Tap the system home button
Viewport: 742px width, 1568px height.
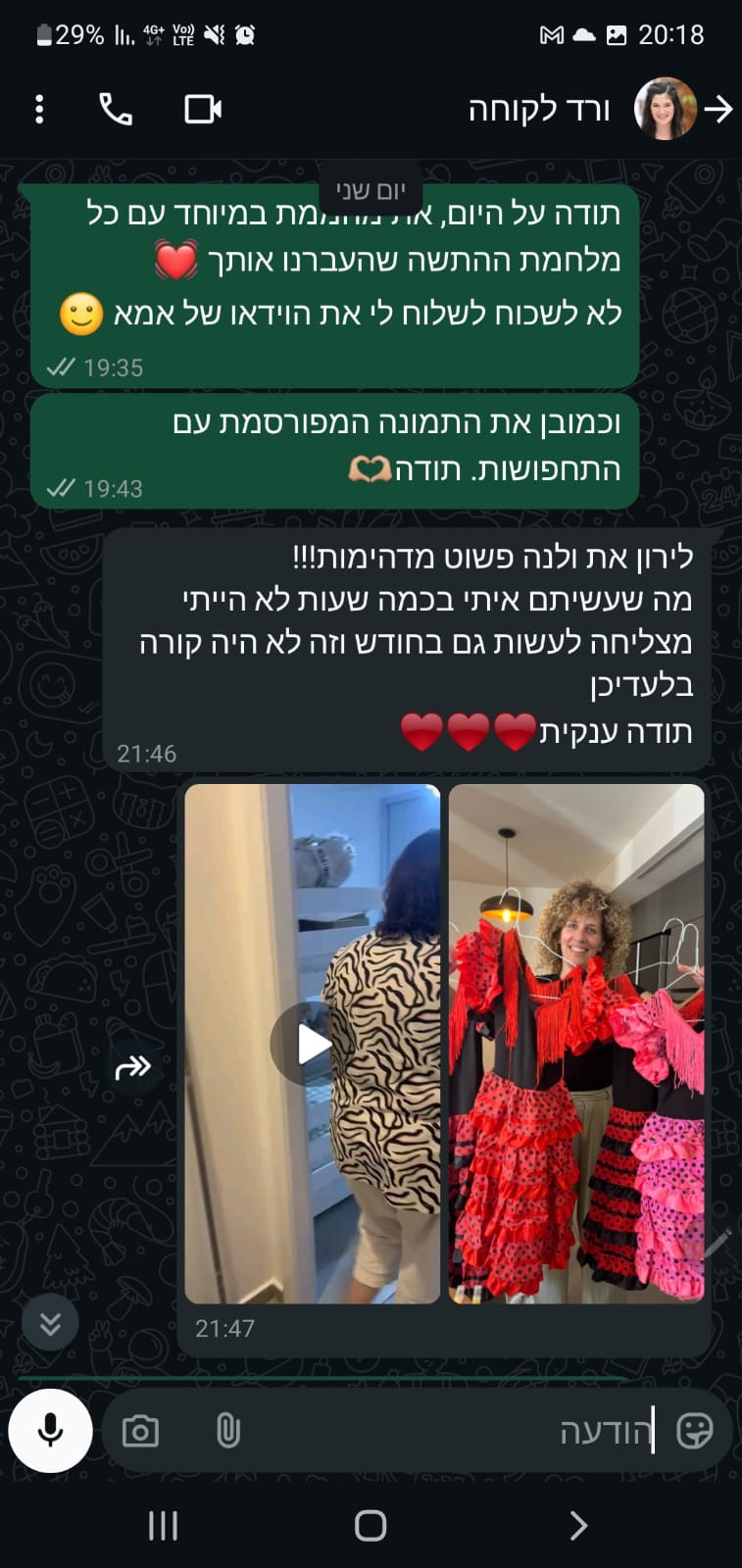click(x=371, y=1525)
